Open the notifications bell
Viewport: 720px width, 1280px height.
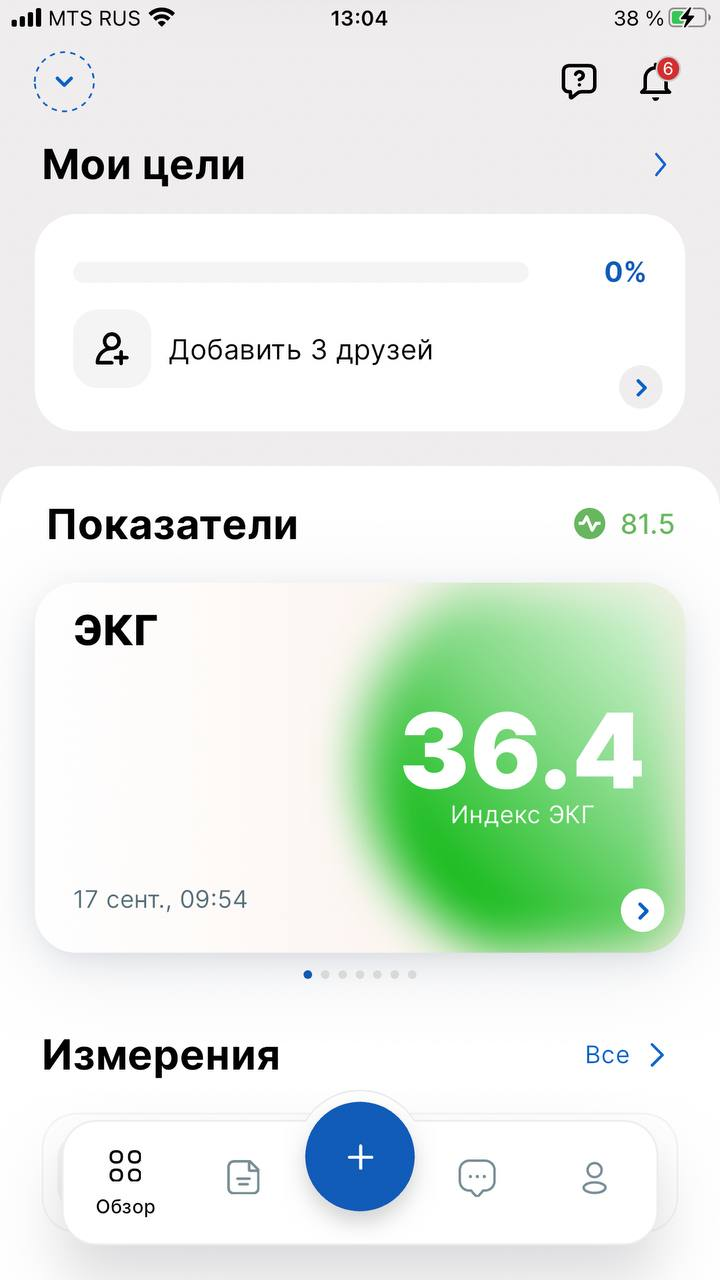pos(656,81)
